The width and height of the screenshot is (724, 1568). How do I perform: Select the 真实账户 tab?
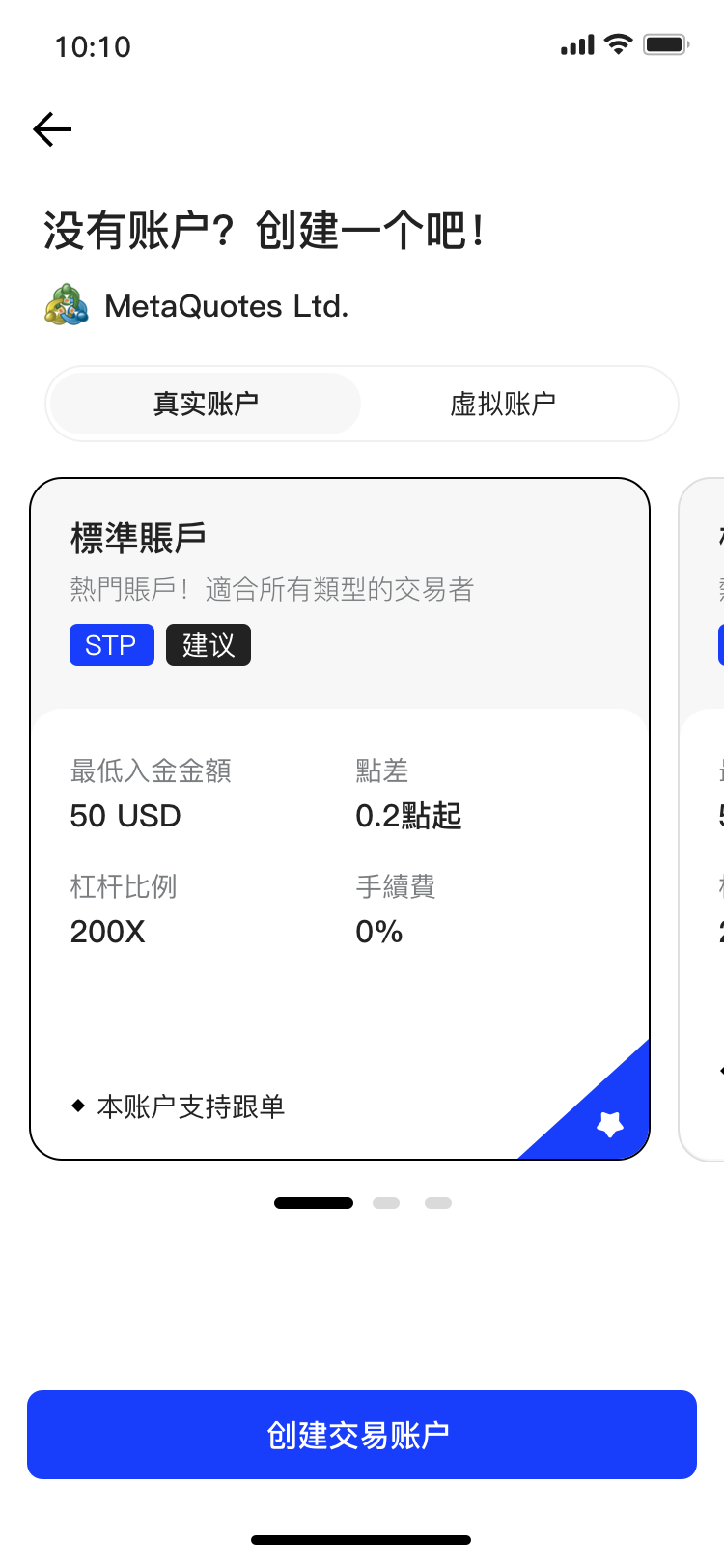pyautogui.click(x=206, y=404)
